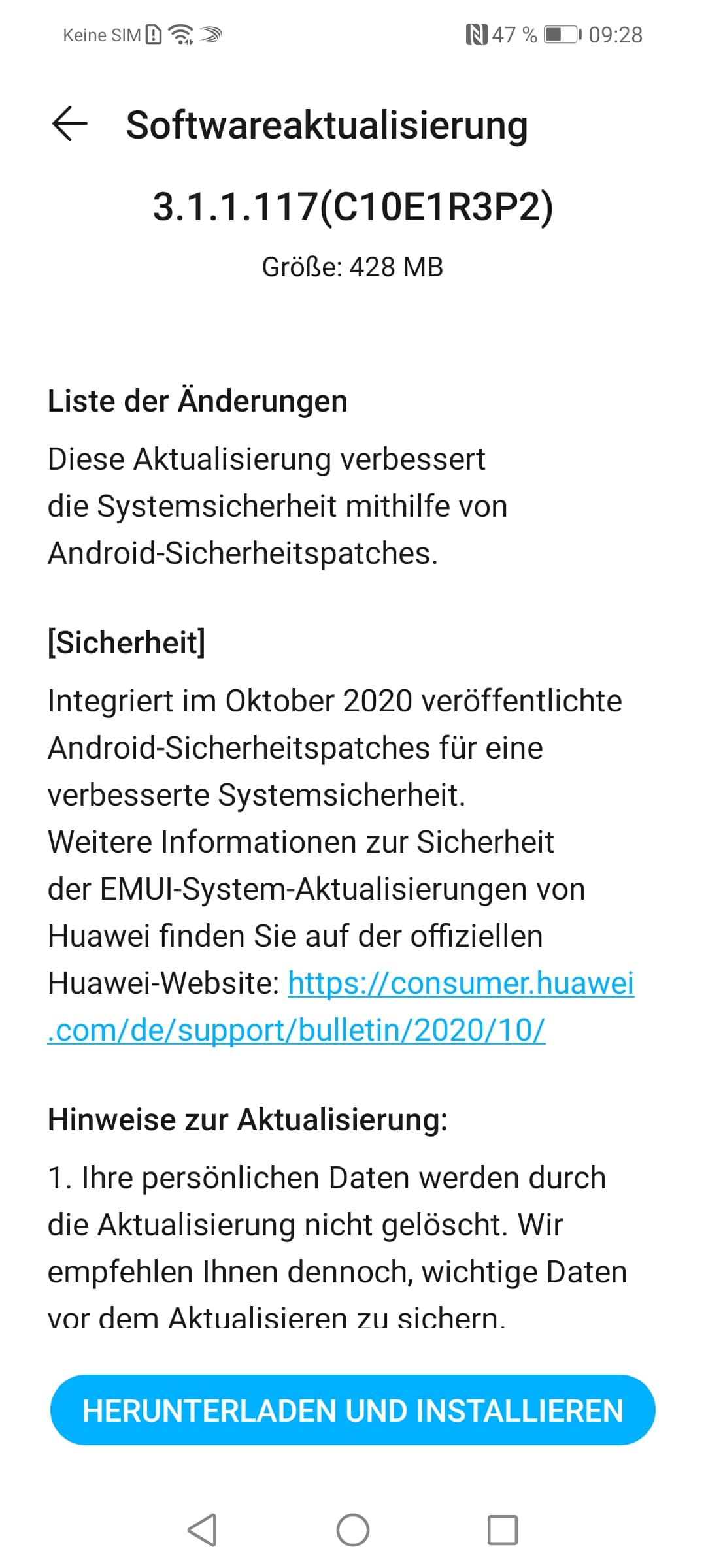Open the Huawei security bulletin link
The width and height of the screenshot is (706, 1568).
click(x=341, y=1007)
